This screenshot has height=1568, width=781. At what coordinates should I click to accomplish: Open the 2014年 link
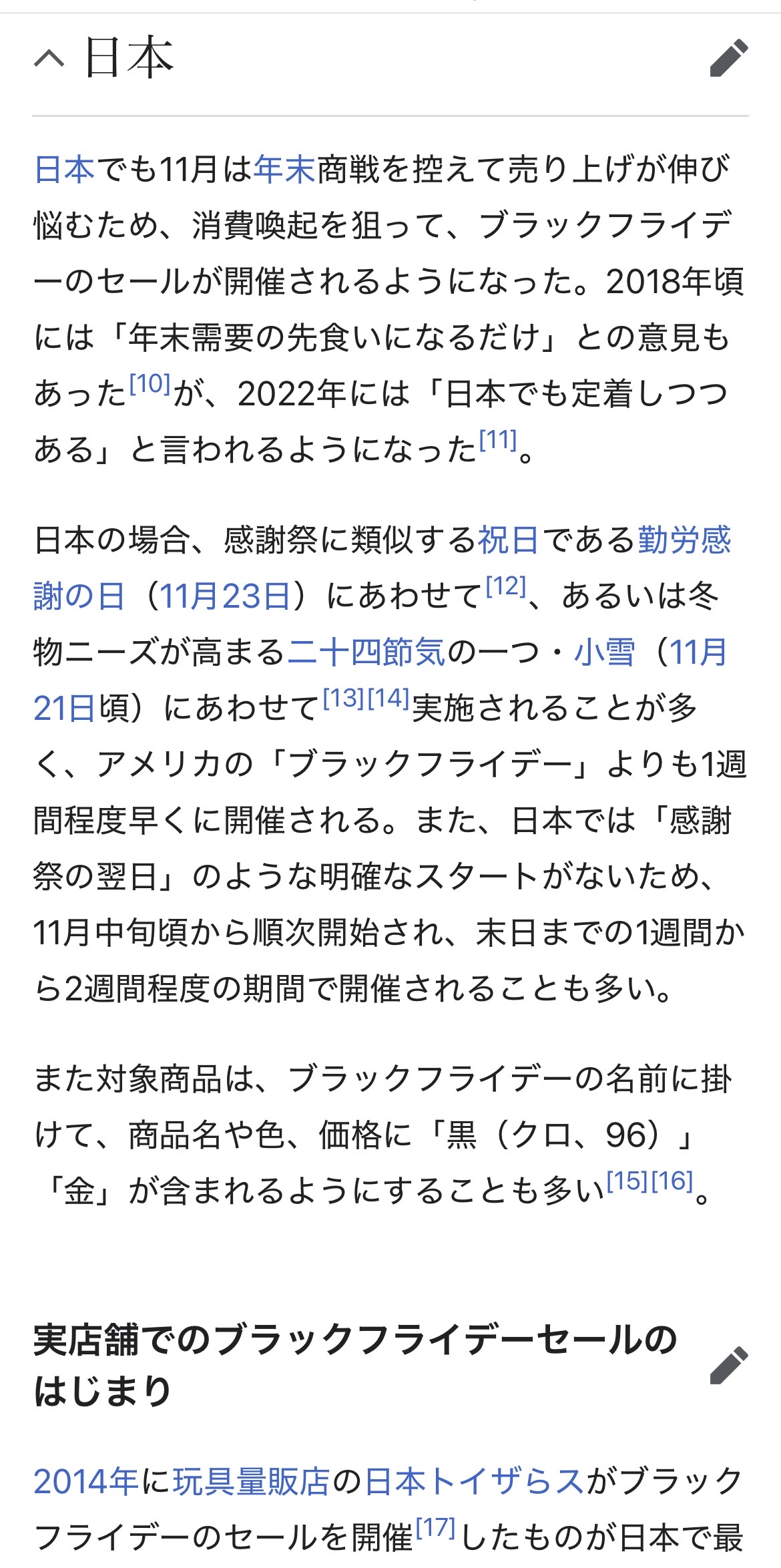(x=85, y=1482)
